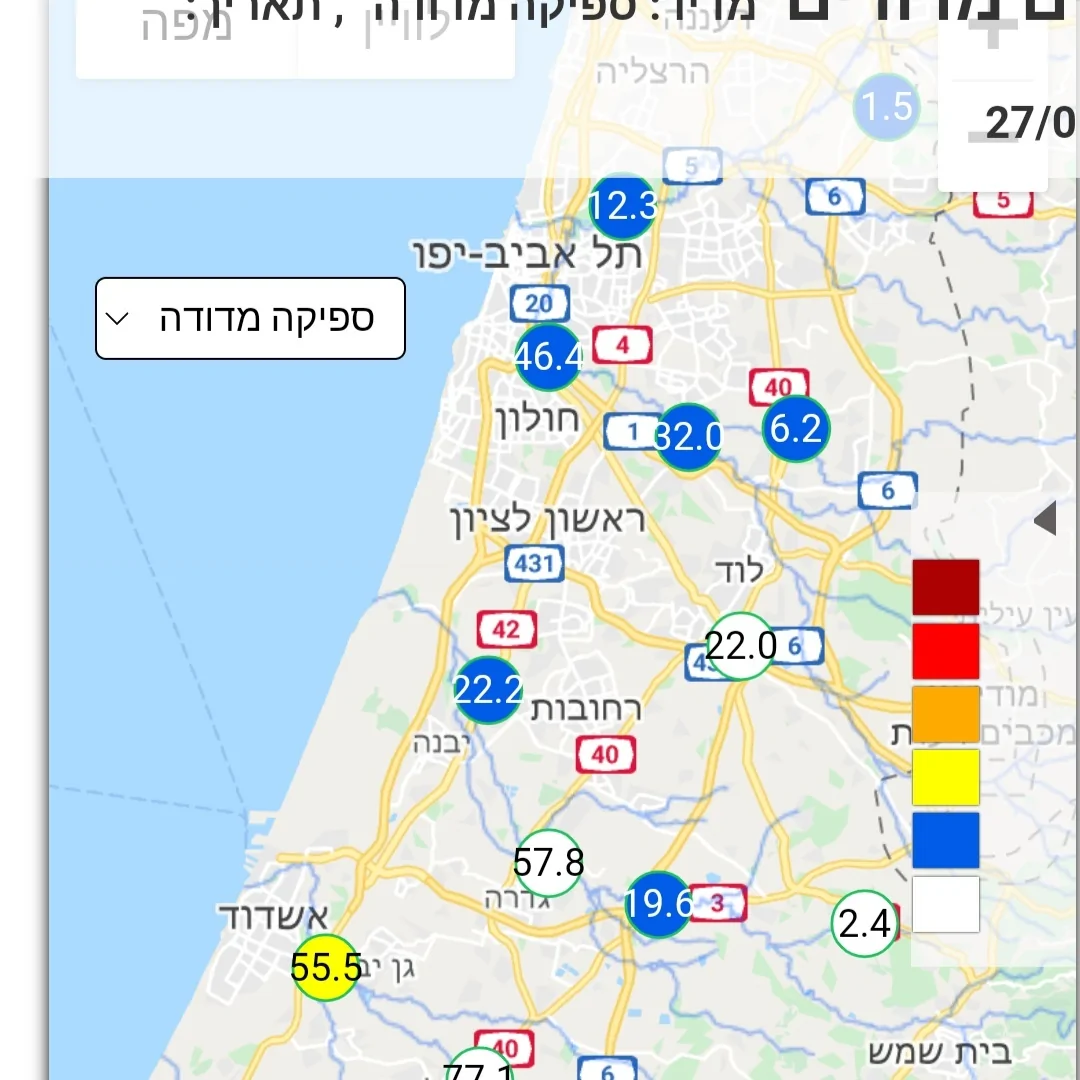Screen dimensions: 1080x1080
Task: Open the 1.5 marker near הרצליה
Action: pyautogui.click(x=886, y=106)
